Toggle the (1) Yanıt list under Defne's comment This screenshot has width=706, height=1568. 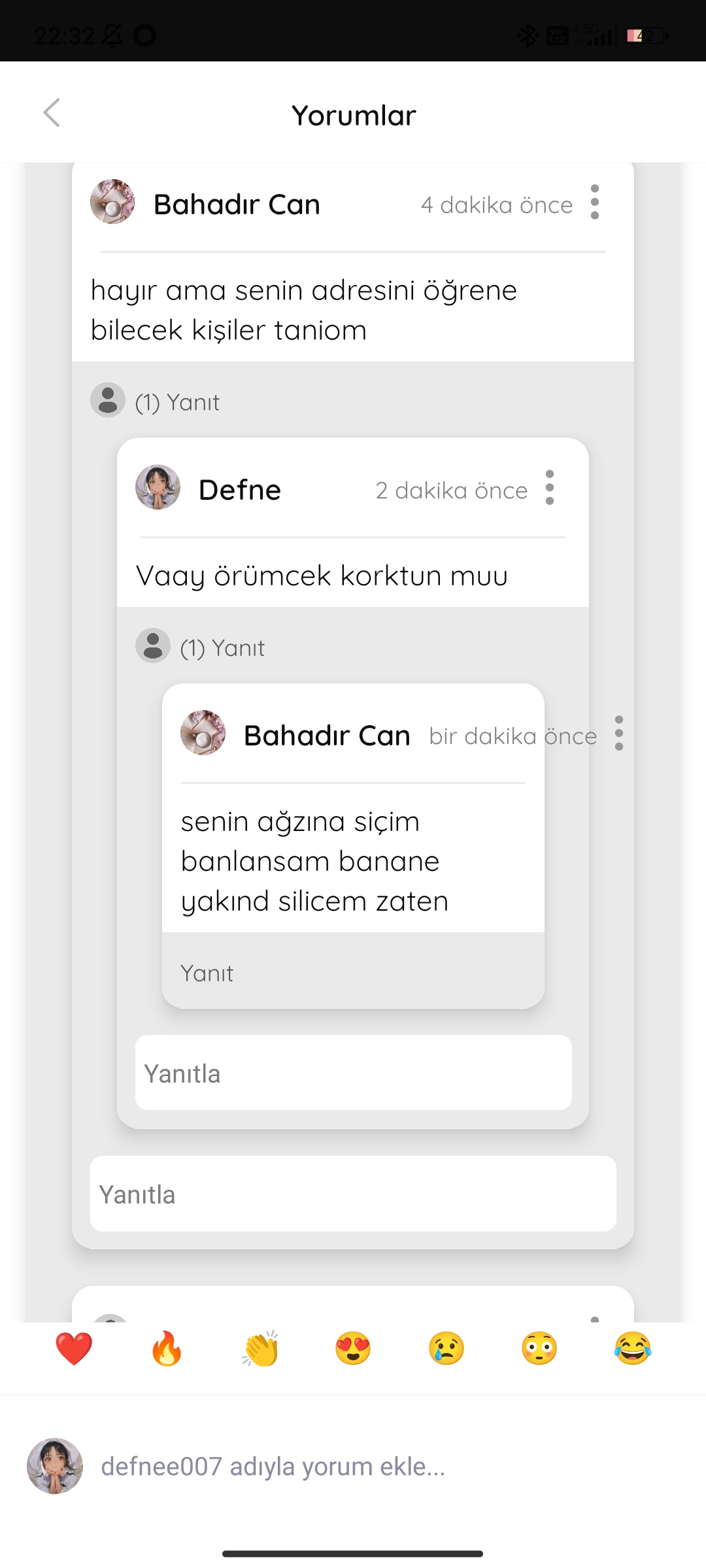point(201,647)
